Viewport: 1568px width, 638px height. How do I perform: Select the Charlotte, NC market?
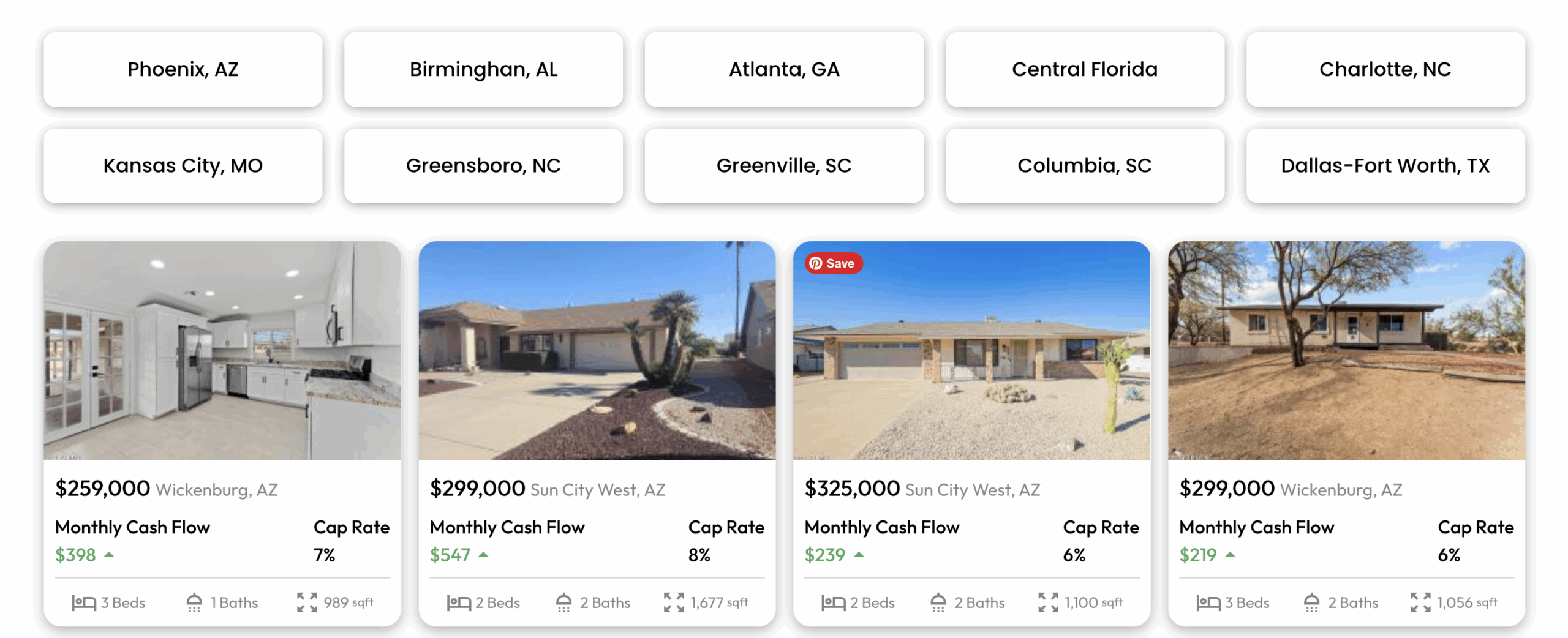click(x=1384, y=69)
